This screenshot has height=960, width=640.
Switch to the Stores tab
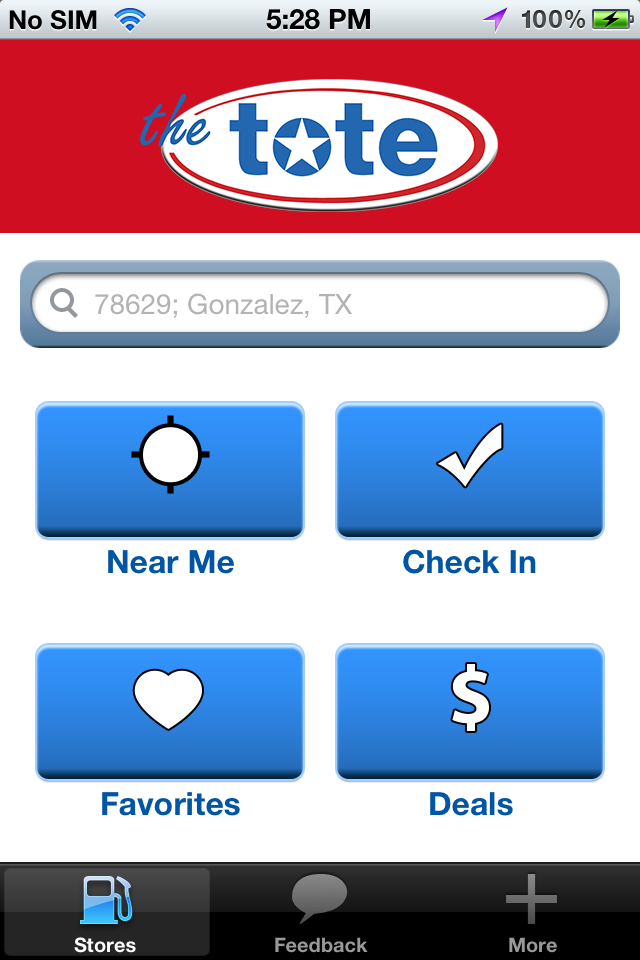(106, 912)
